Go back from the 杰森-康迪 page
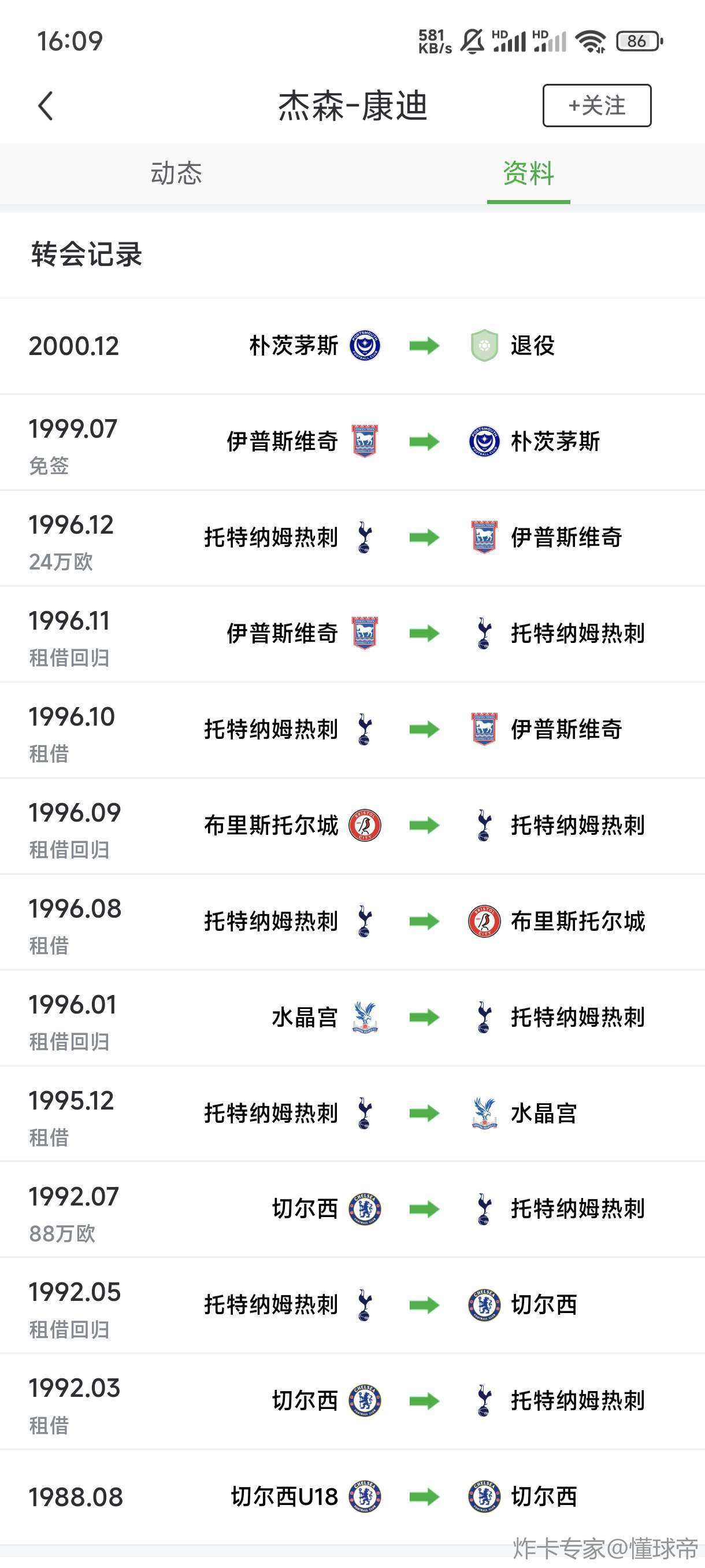This screenshot has width=705, height=1568. click(46, 106)
